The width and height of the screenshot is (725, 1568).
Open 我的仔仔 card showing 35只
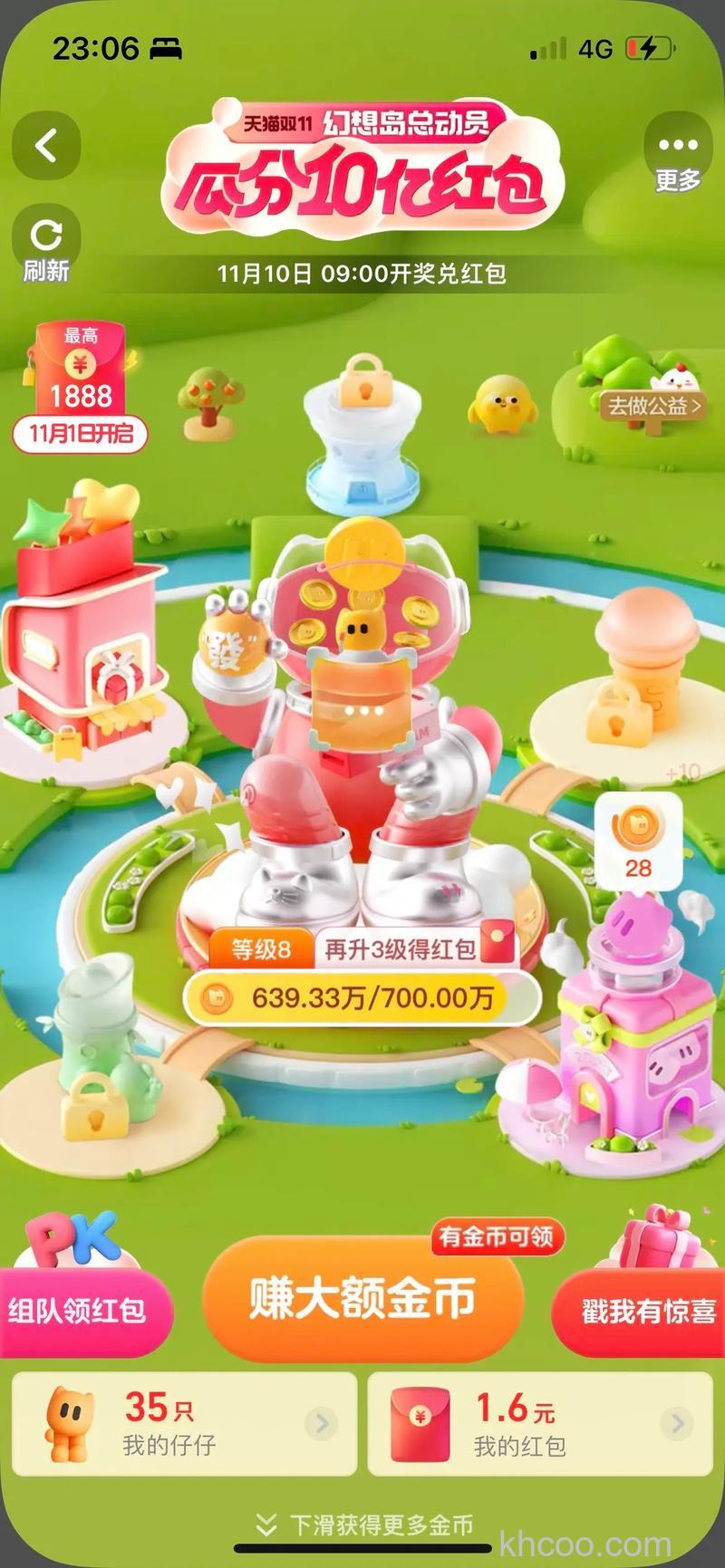pos(185,1424)
